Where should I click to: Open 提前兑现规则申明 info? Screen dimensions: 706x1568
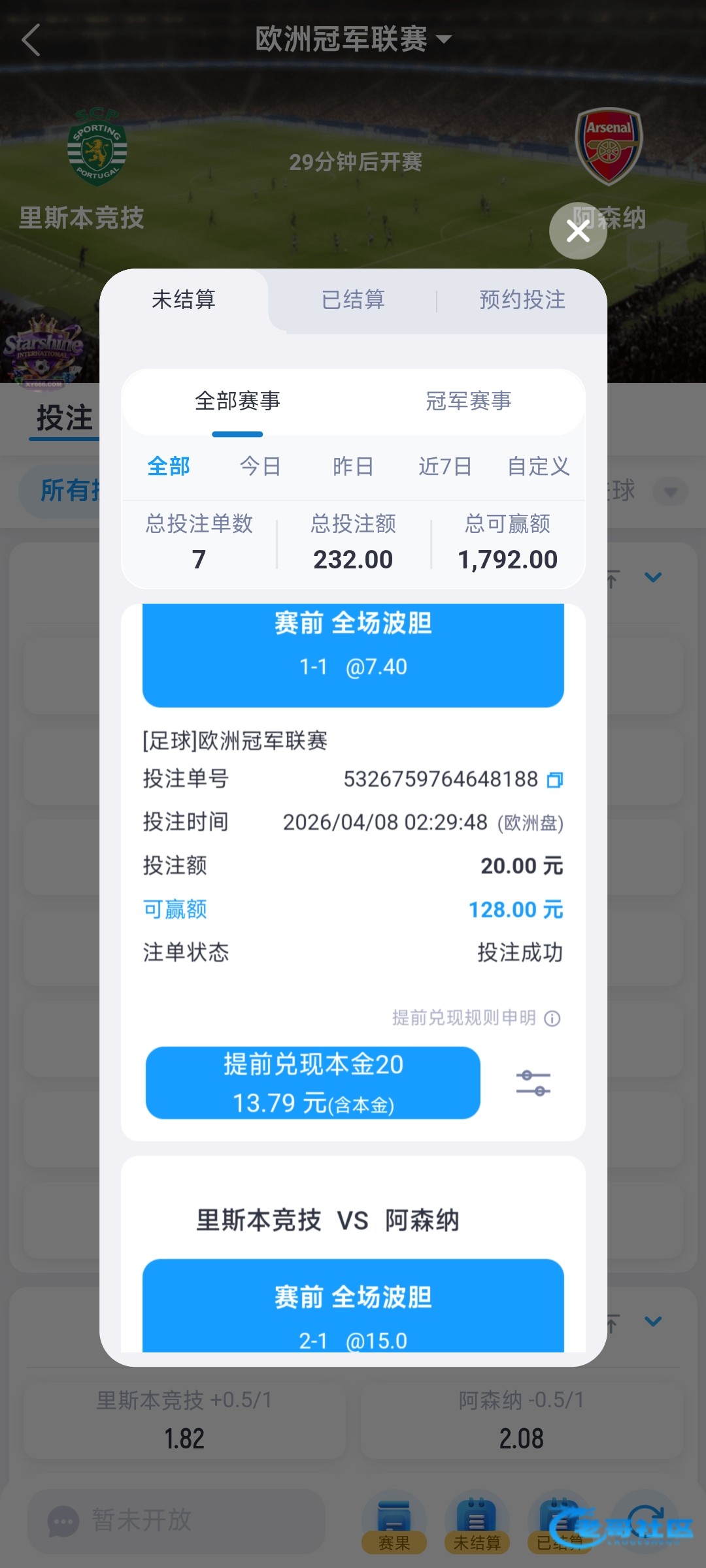(x=552, y=1019)
